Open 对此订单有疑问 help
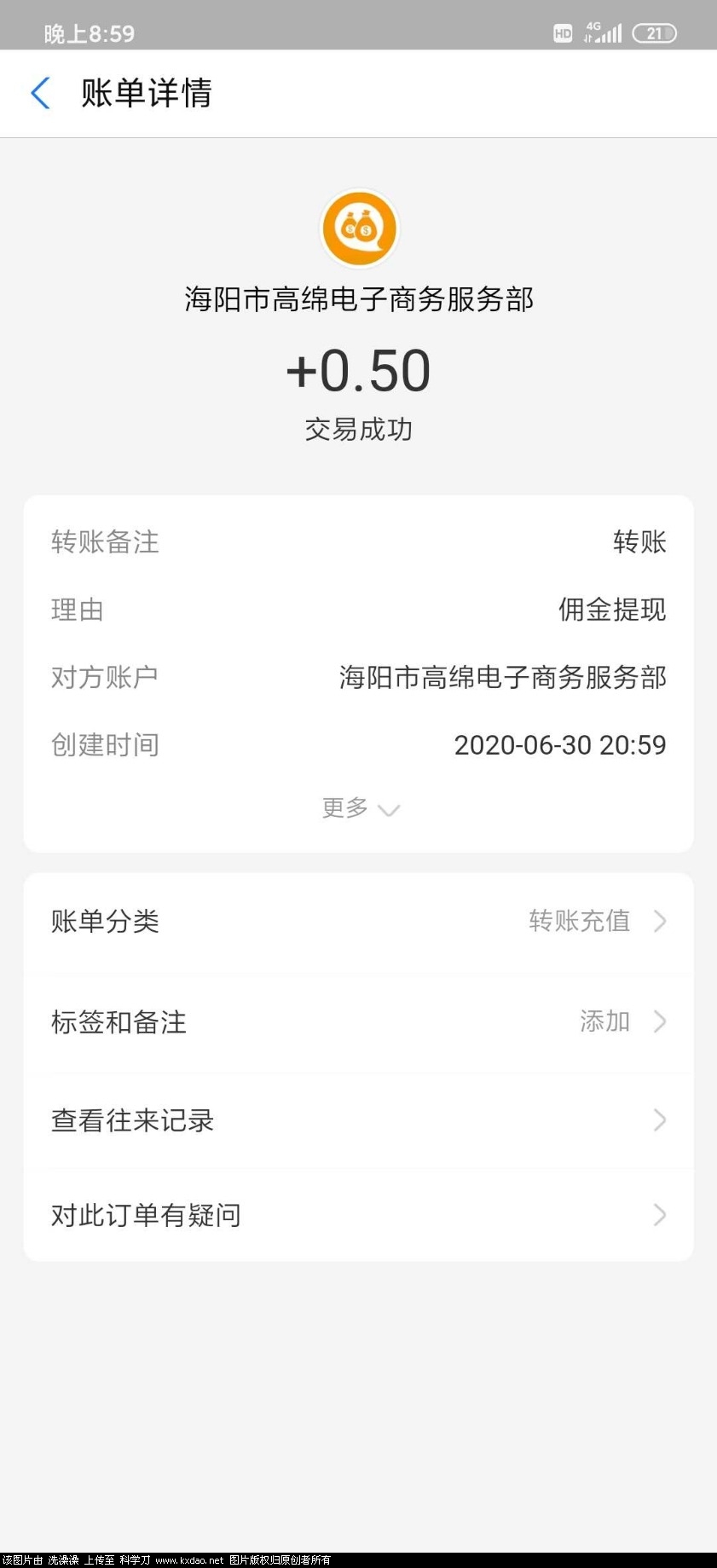Image resolution: width=717 pixels, height=1568 pixels. tap(358, 1215)
